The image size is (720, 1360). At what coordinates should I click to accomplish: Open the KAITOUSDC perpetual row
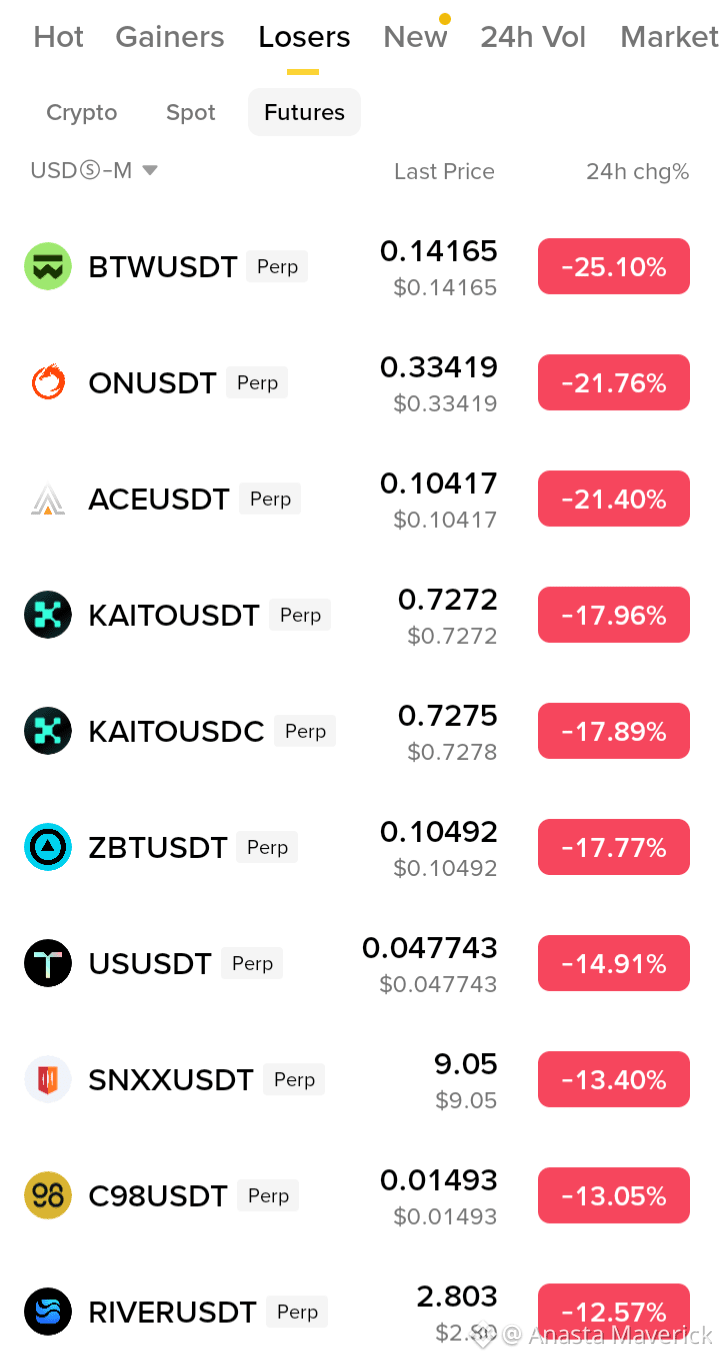point(360,731)
